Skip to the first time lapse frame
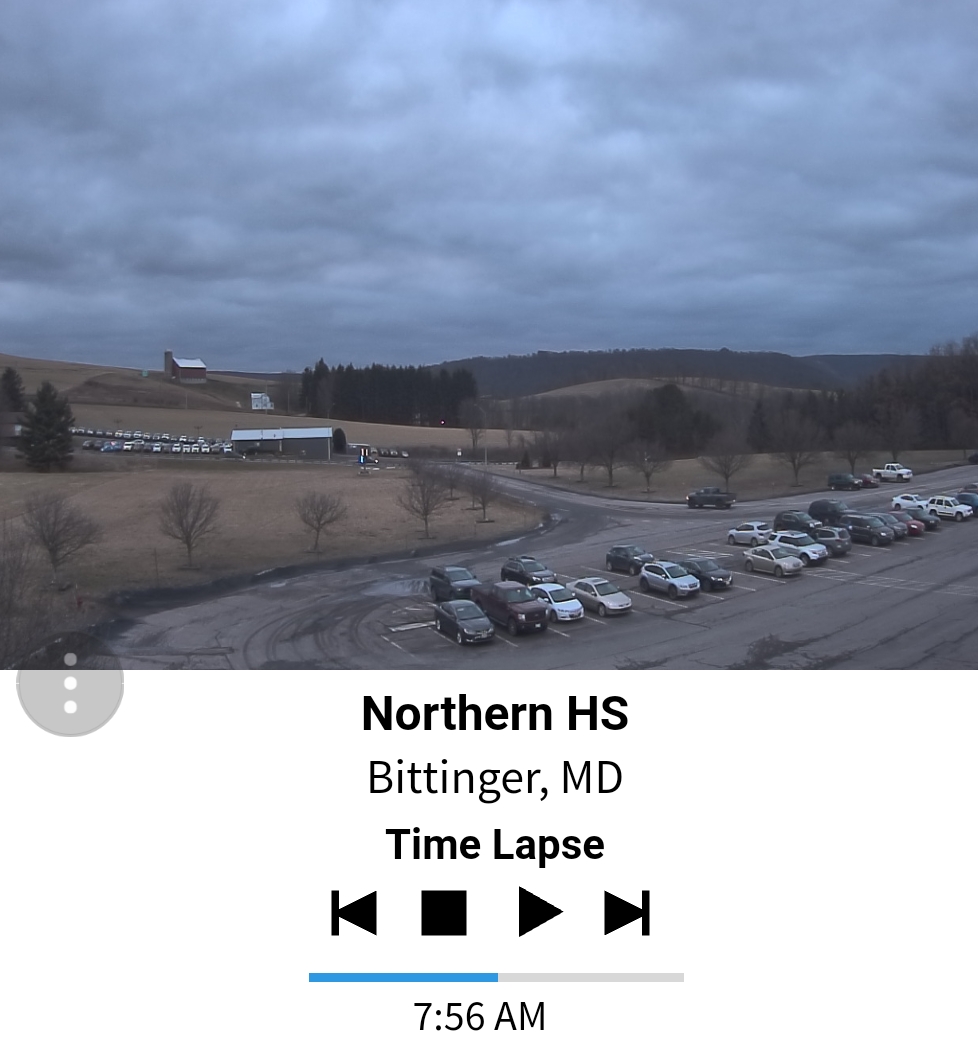Viewport: 978px width, 1048px height. click(354, 912)
